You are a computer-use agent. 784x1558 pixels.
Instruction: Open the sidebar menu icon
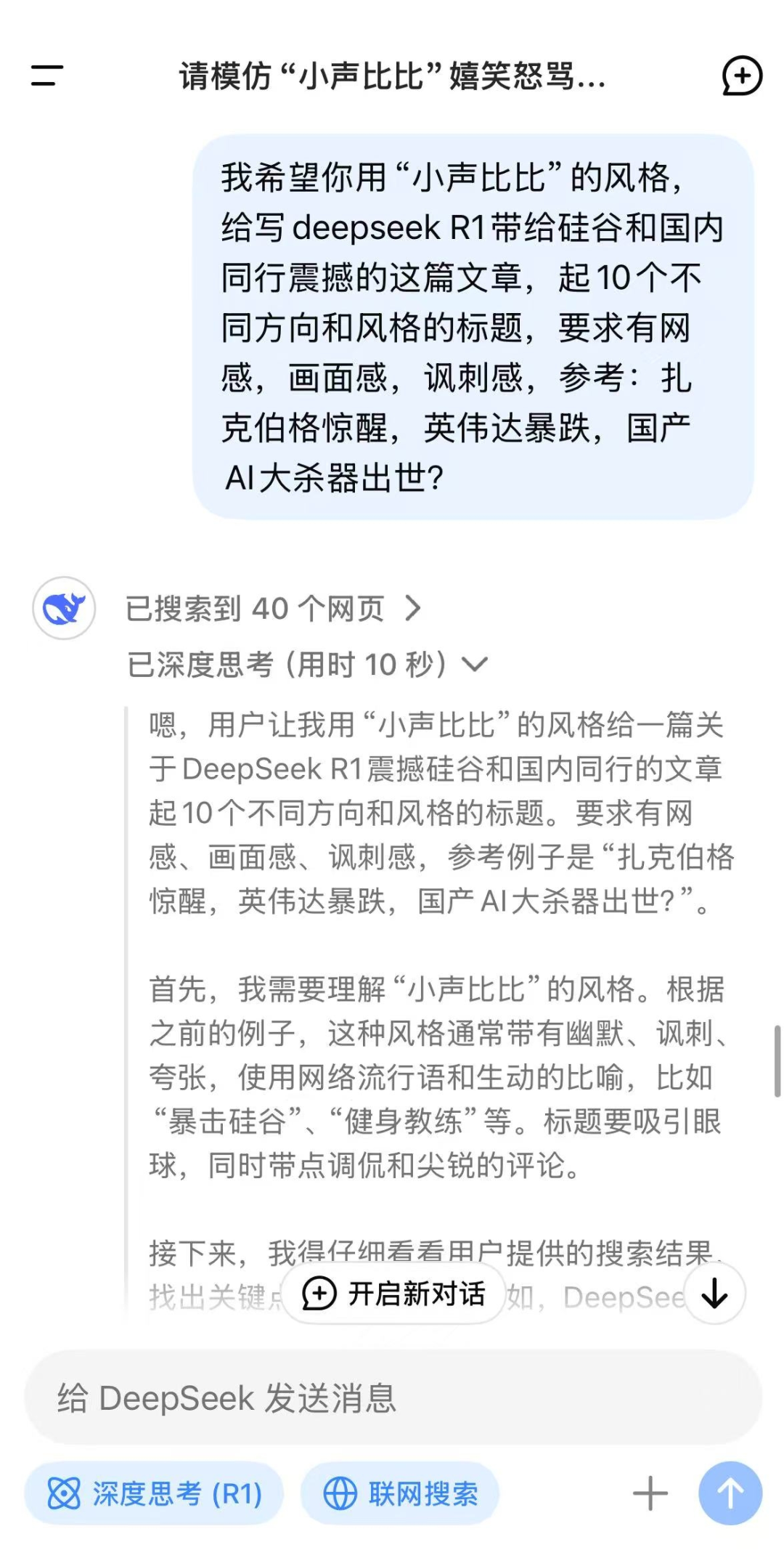pyautogui.click(x=47, y=76)
